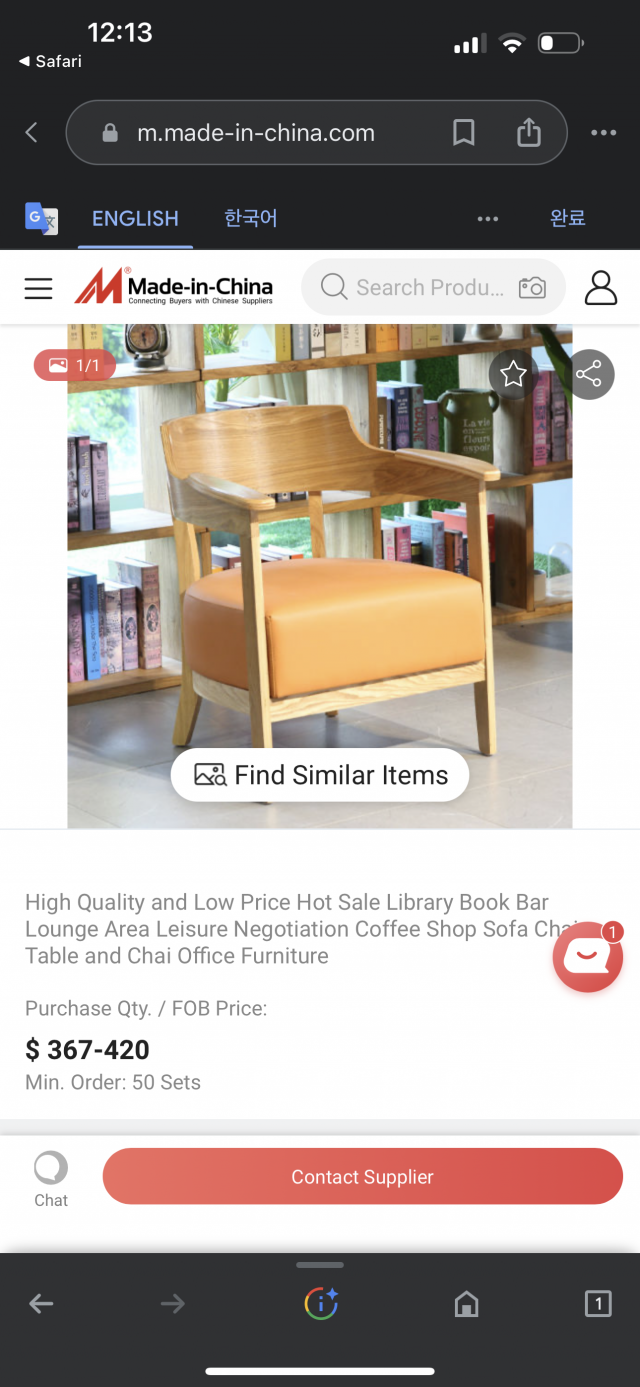
Task: Bookmark this page in the browser
Action: tap(463, 132)
